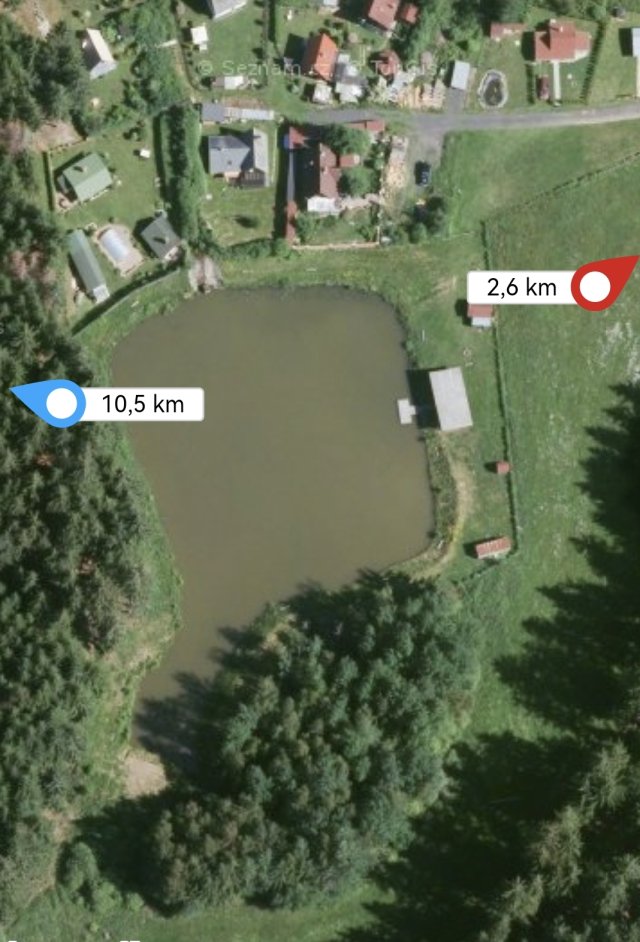Select the red marker labeled 2,6 km
The width and height of the screenshot is (640, 942).
[595, 288]
